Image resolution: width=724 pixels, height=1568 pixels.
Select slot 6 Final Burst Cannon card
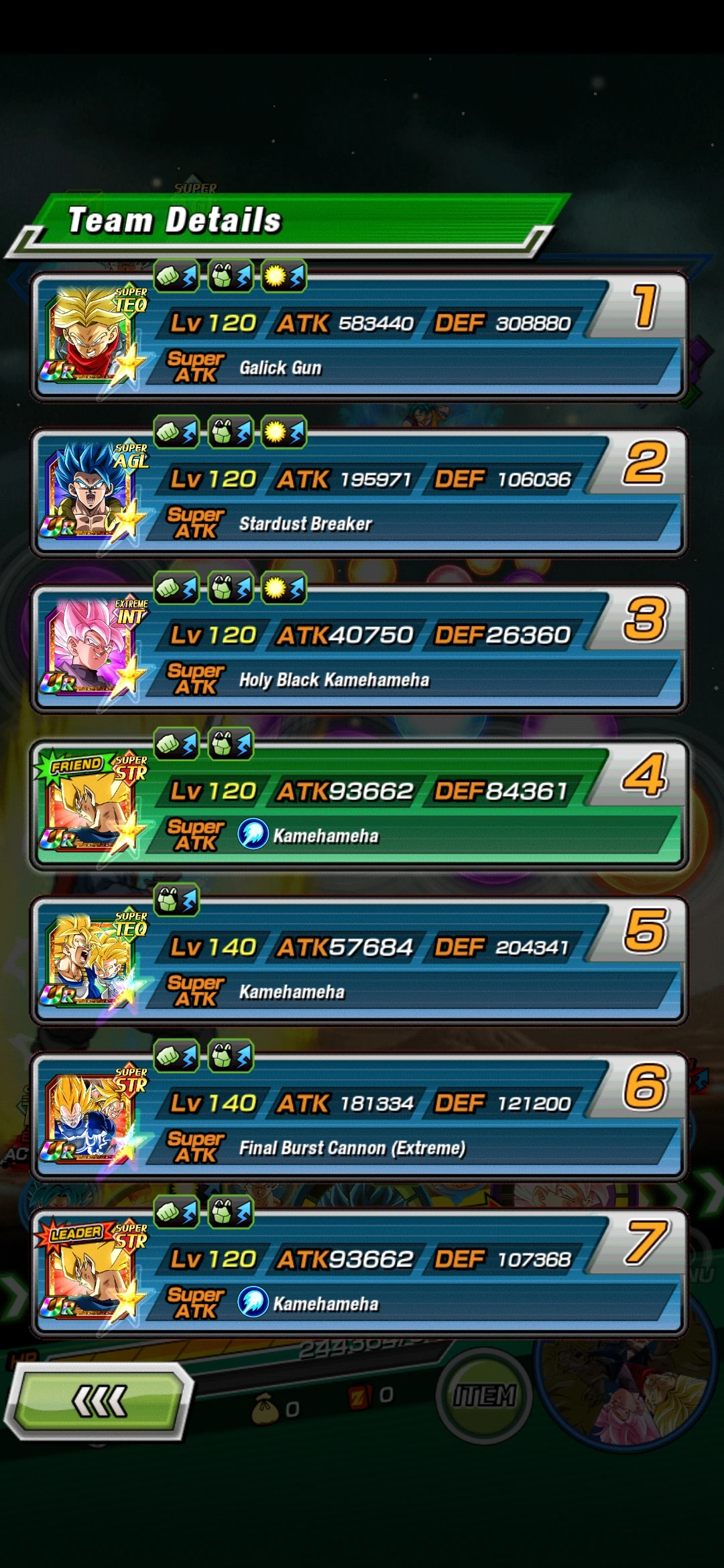[359, 1118]
